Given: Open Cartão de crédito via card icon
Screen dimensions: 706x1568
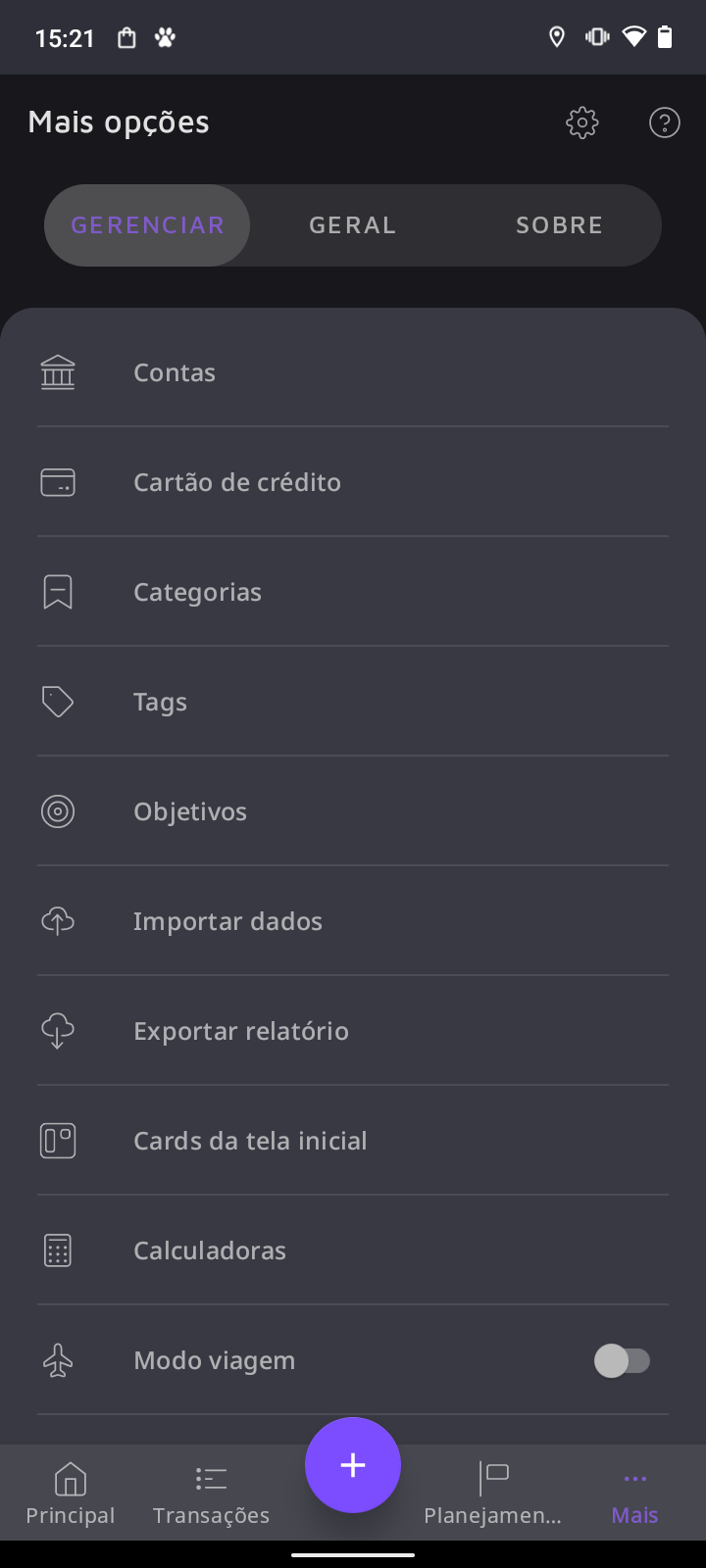Looking at the screenshot, I should point(58,482).
